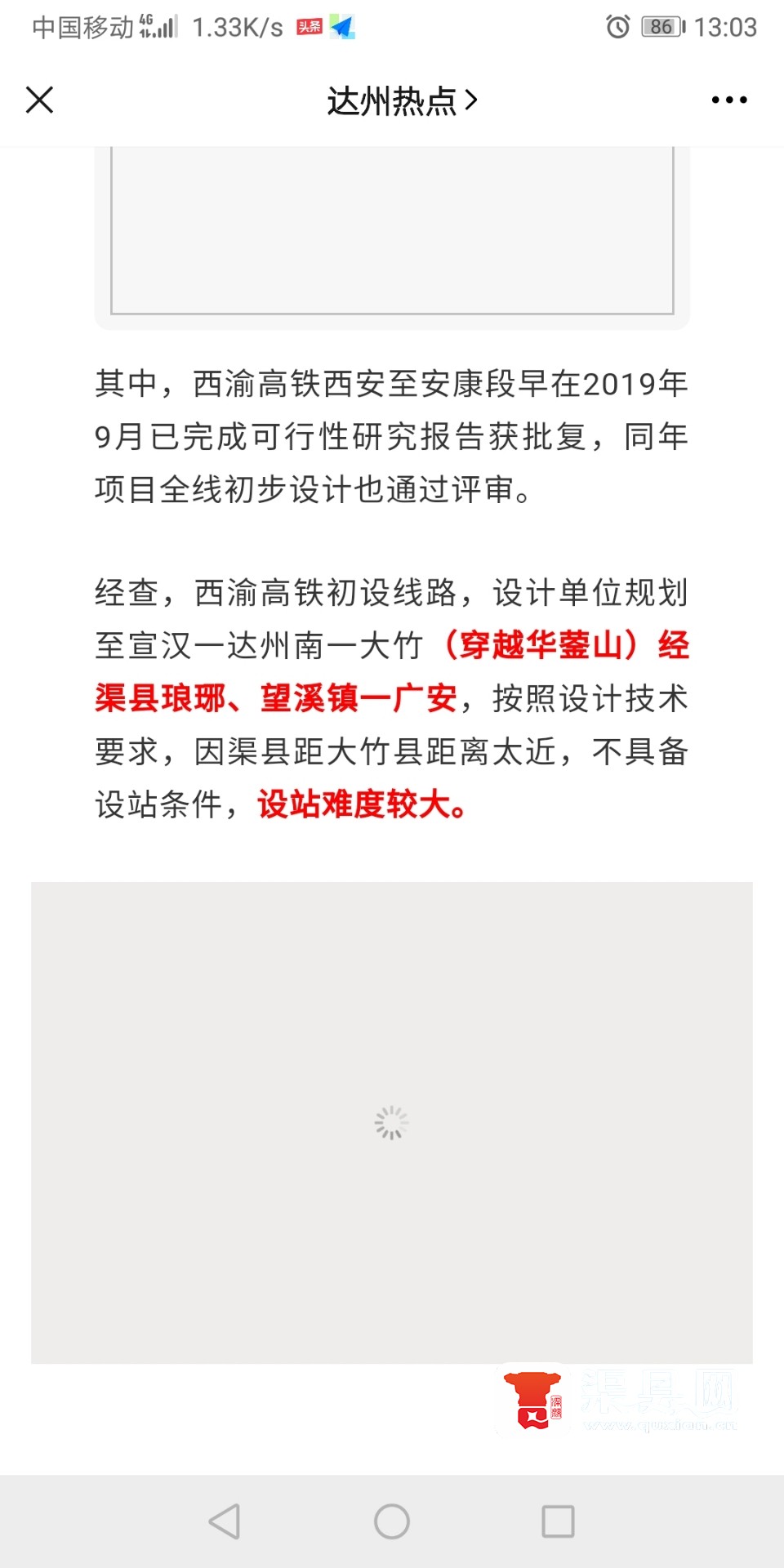The height and width of the screenshot is (1568, 784).
Task: Tap the loading article image
Action: click(x=391, y=1122)
